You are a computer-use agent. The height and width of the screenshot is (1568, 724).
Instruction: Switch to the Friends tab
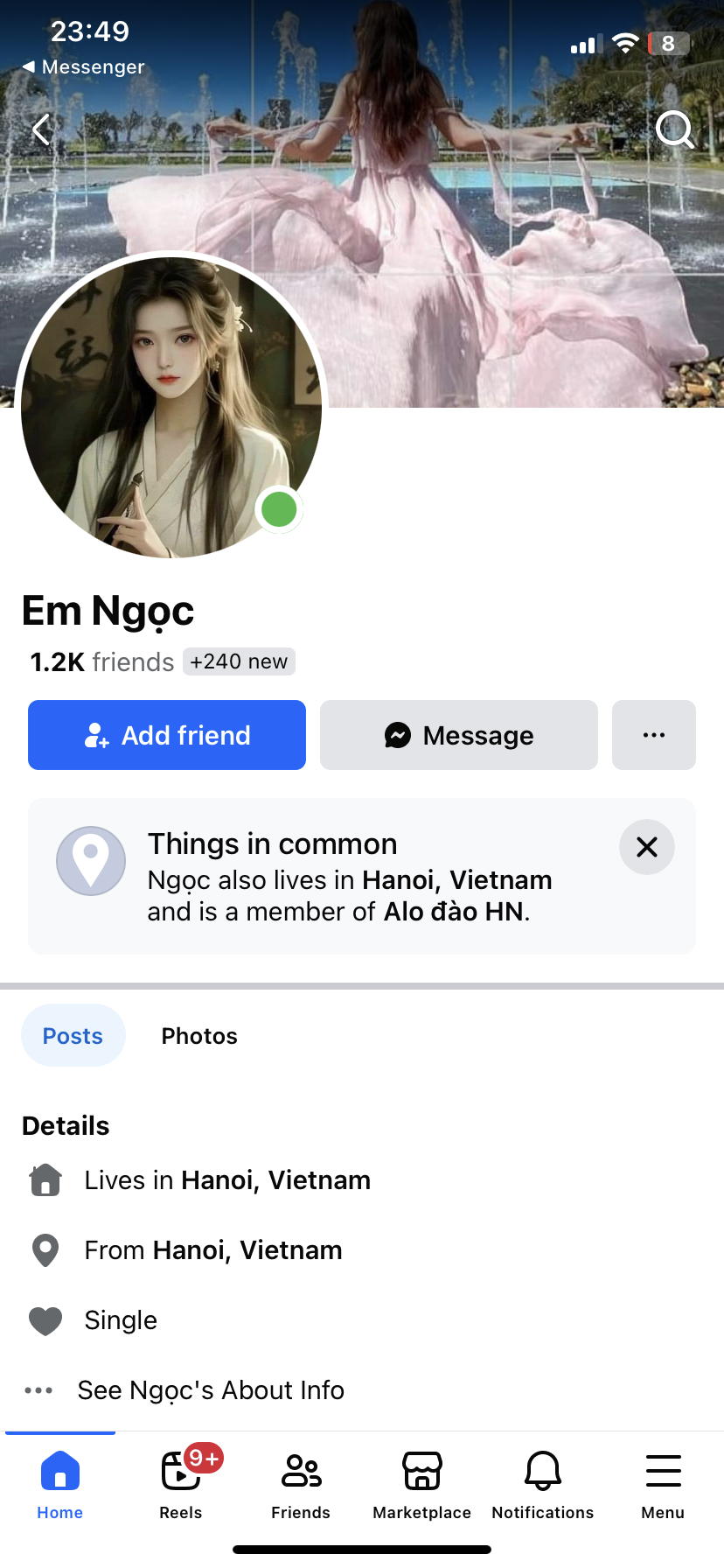pos(301,1483)
